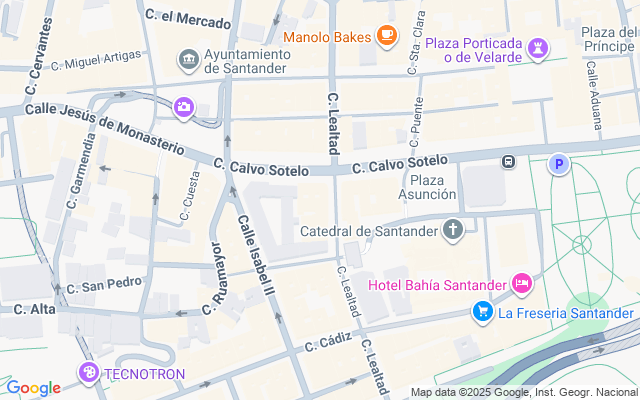
Task: Open the Manolo Bakes cafe marker
Action: (x=387, y=37)
